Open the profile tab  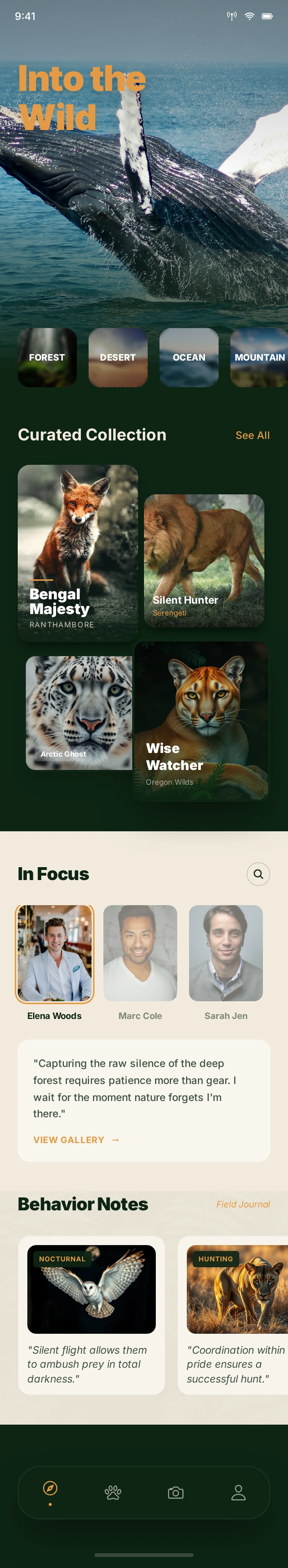238,1492
